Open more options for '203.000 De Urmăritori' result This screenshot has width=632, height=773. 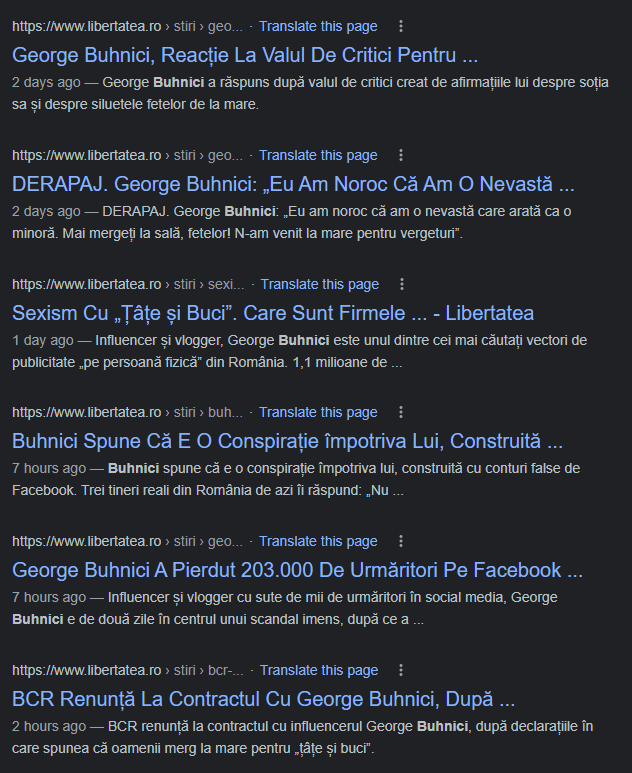pos(401,541)
